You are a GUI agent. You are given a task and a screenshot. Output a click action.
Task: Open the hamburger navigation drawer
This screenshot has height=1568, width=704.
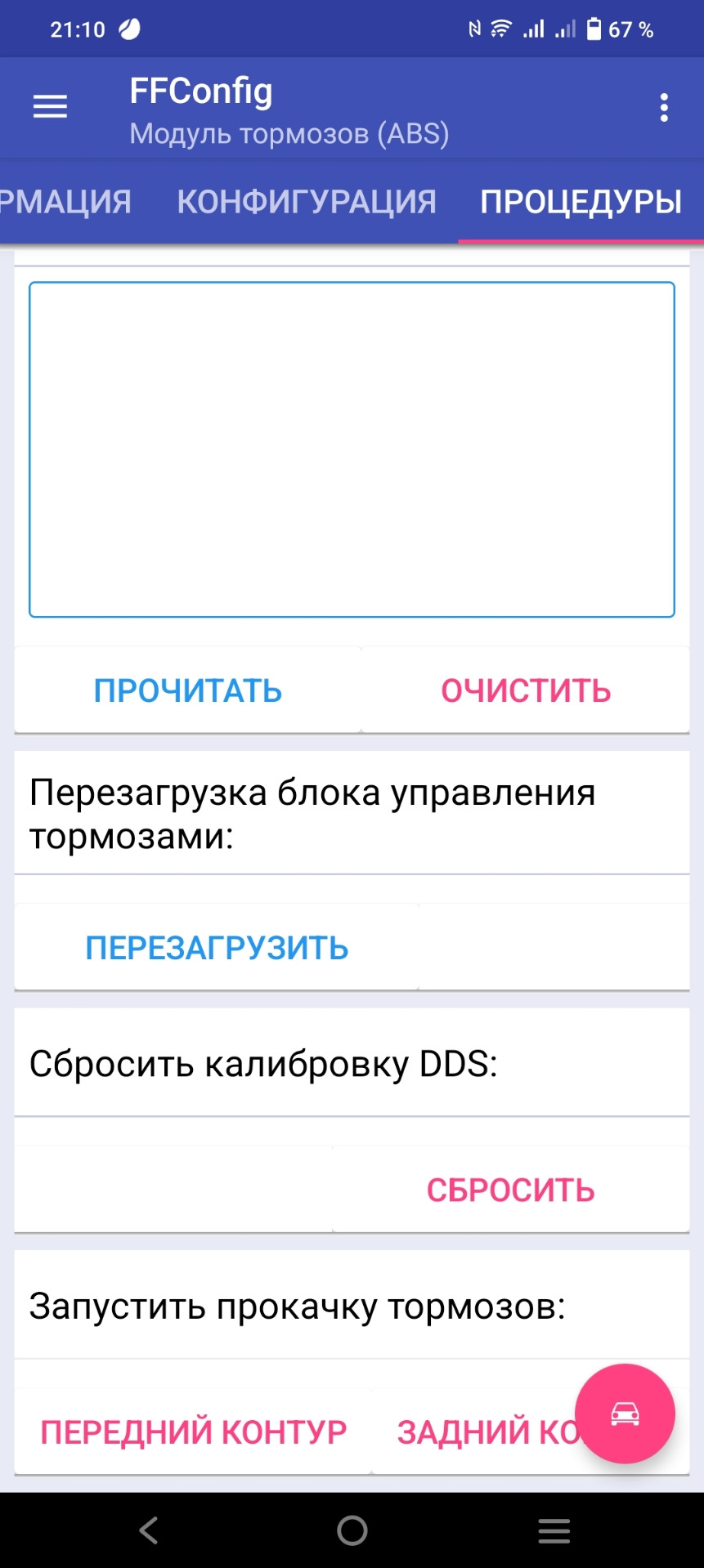click(50, 107)
